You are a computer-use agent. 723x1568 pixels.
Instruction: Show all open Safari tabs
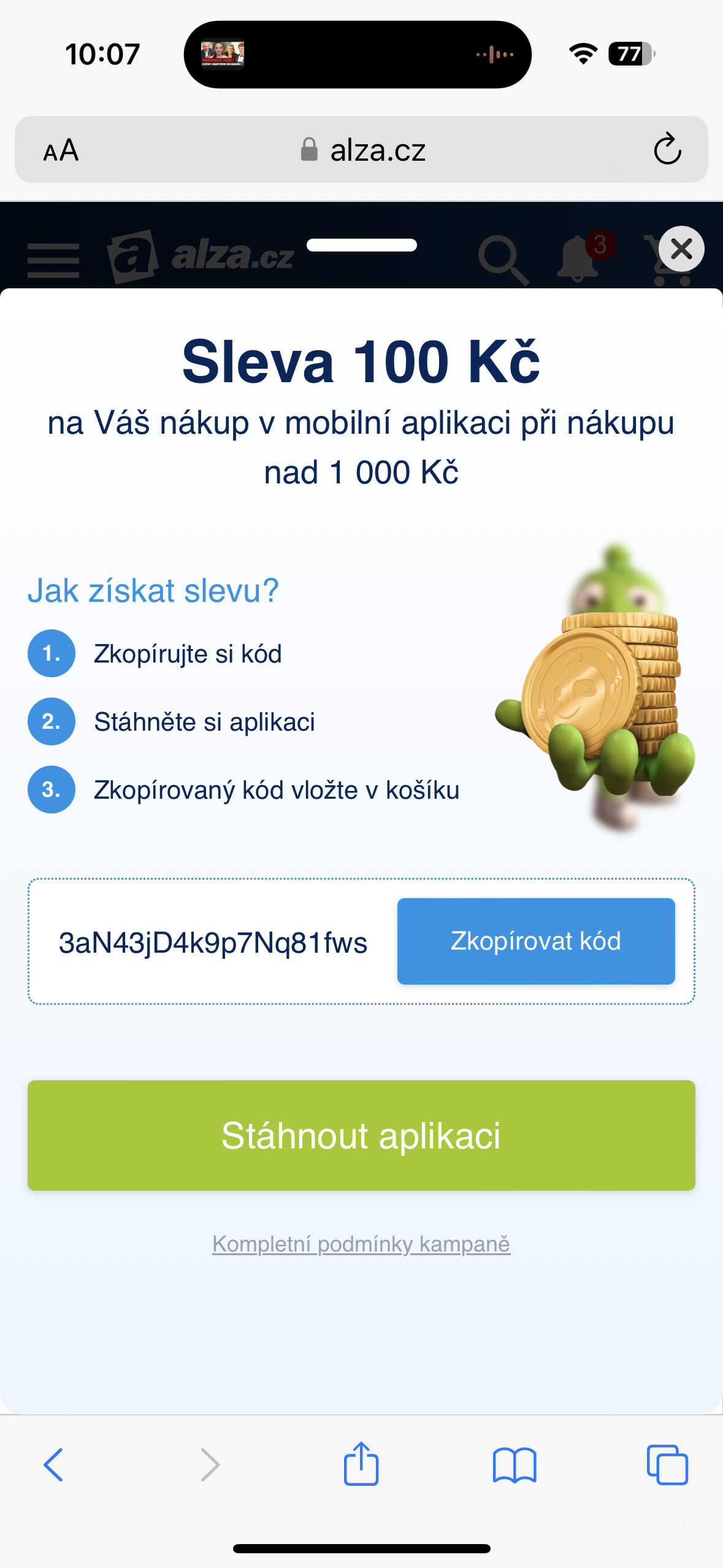coord(667,1465)
